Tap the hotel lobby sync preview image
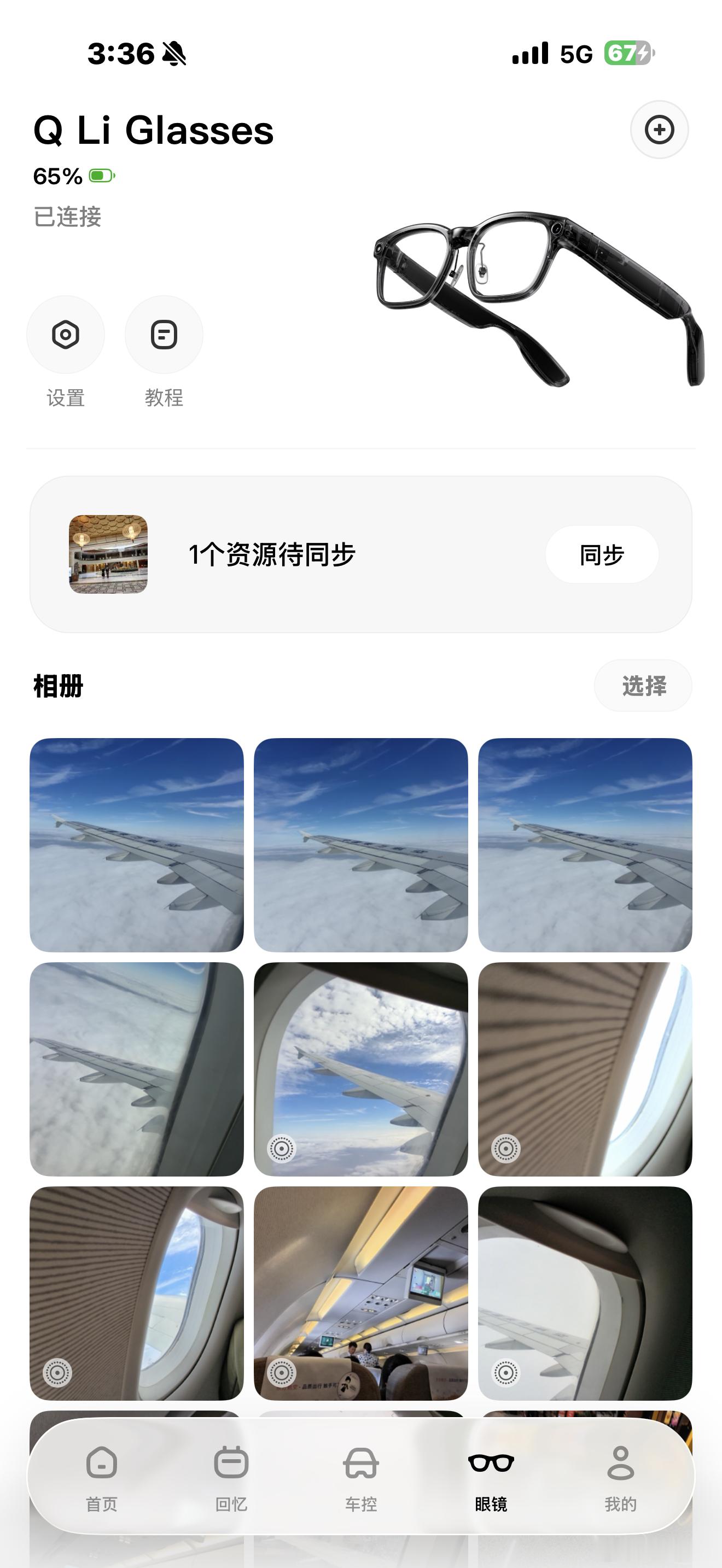This screenshot has width=722, height=1568. (x=108, y=554)
